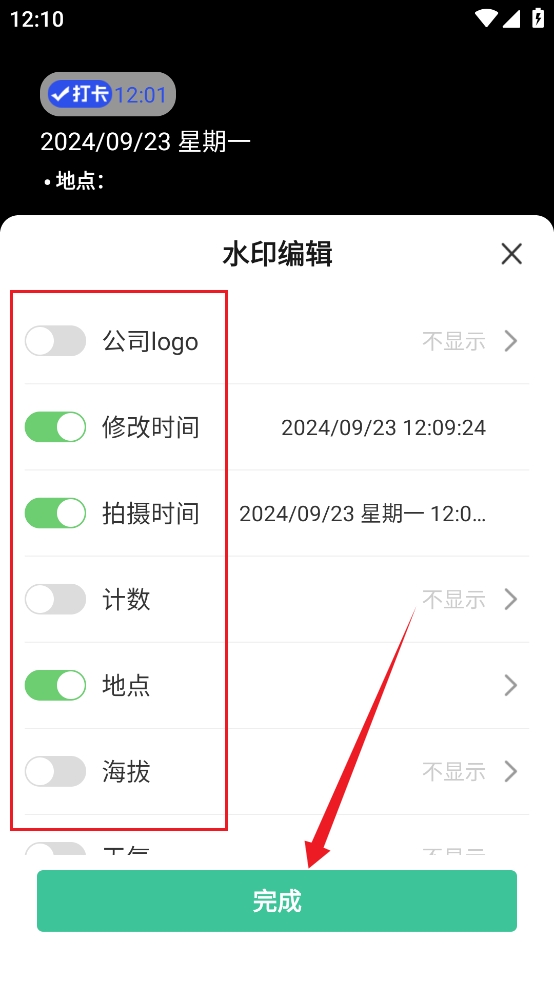Enable the 公司logo switch

pyautogui.click(x=55, y=341)
